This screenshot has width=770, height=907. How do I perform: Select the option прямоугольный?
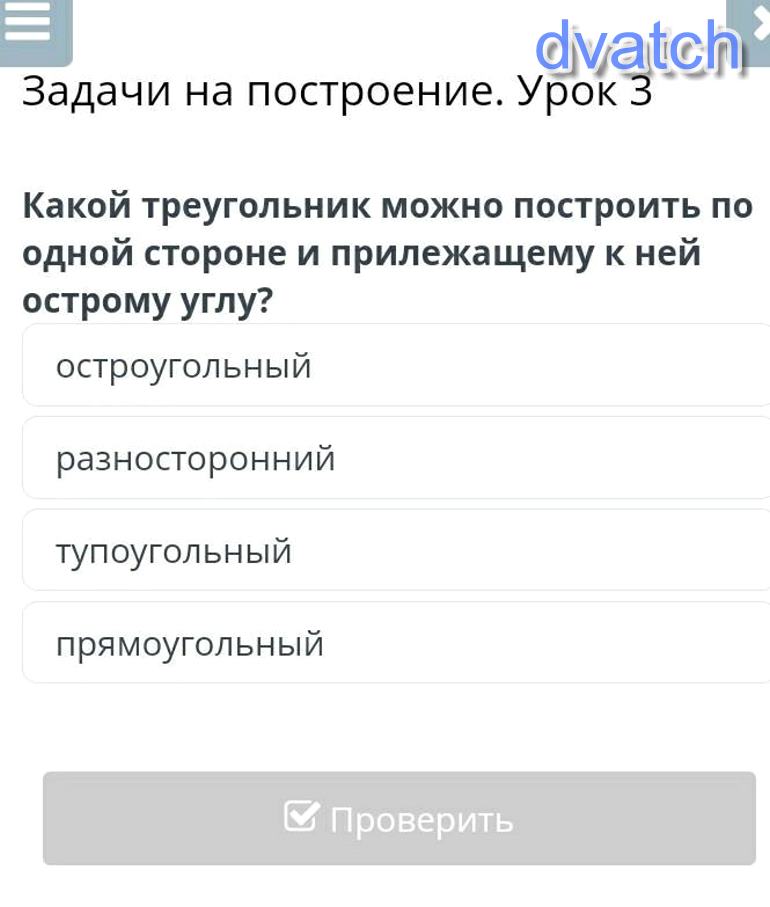[x=395, y=643]
